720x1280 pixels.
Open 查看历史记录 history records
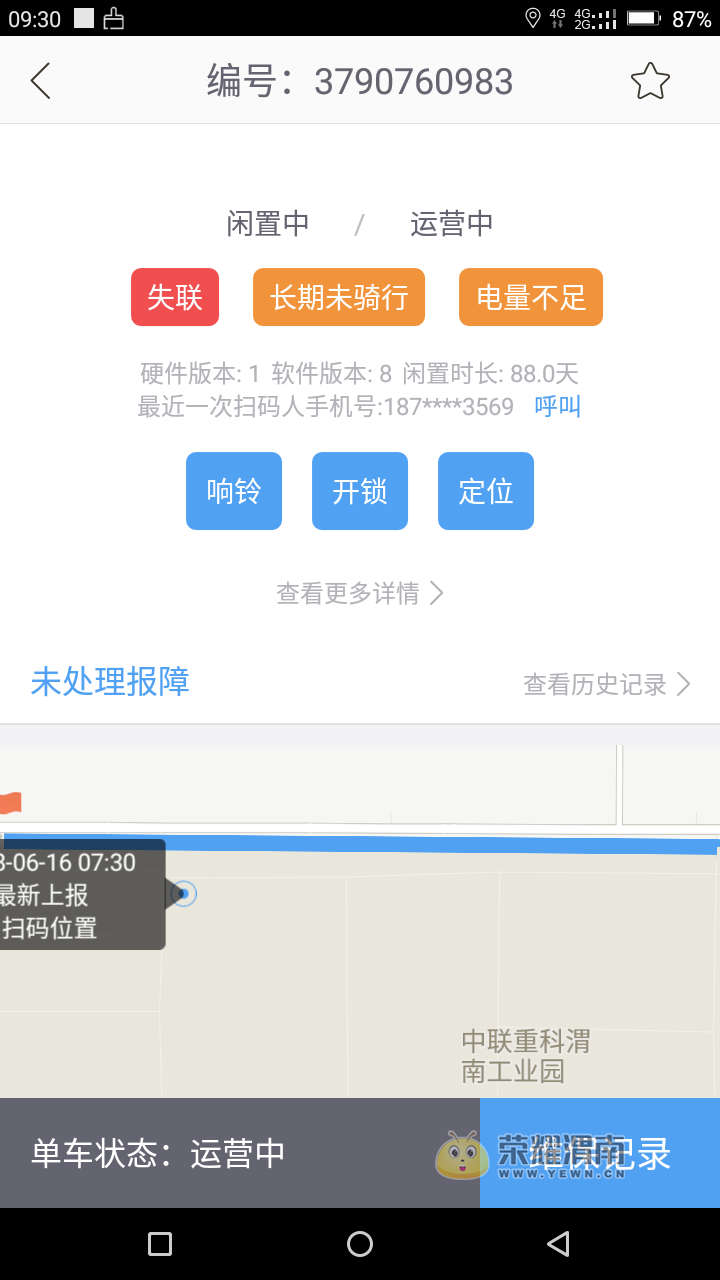pos(606,684)
